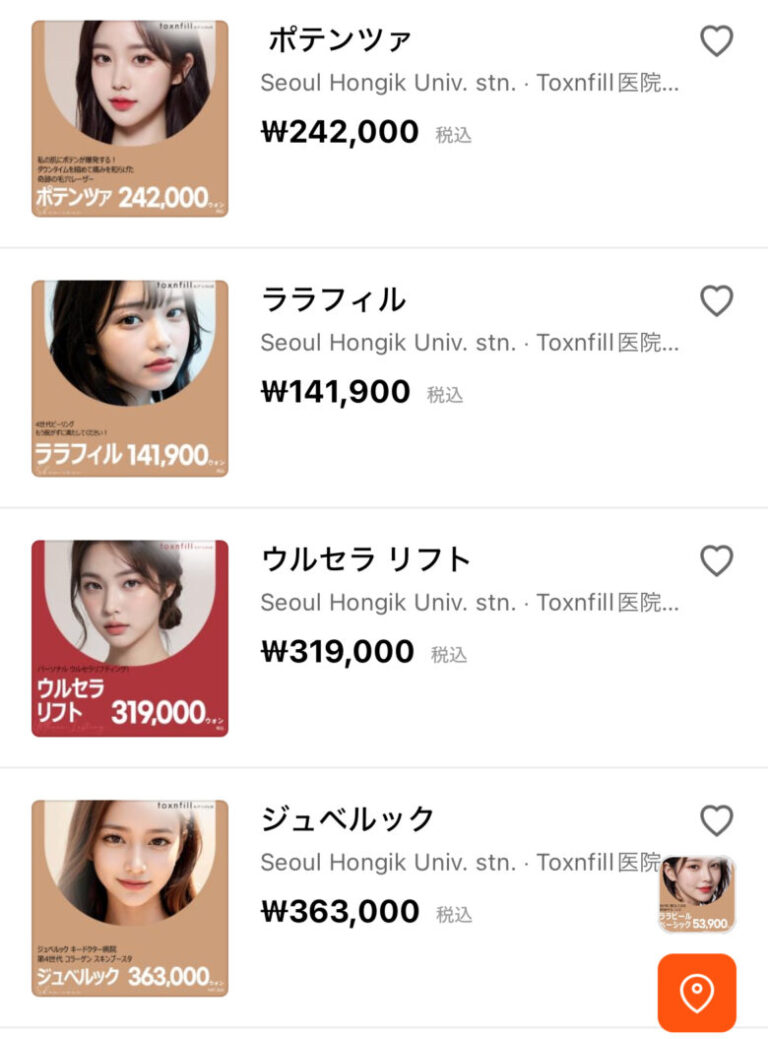Tap the heart icon next to ジュベルック

(x=716, y=820)
